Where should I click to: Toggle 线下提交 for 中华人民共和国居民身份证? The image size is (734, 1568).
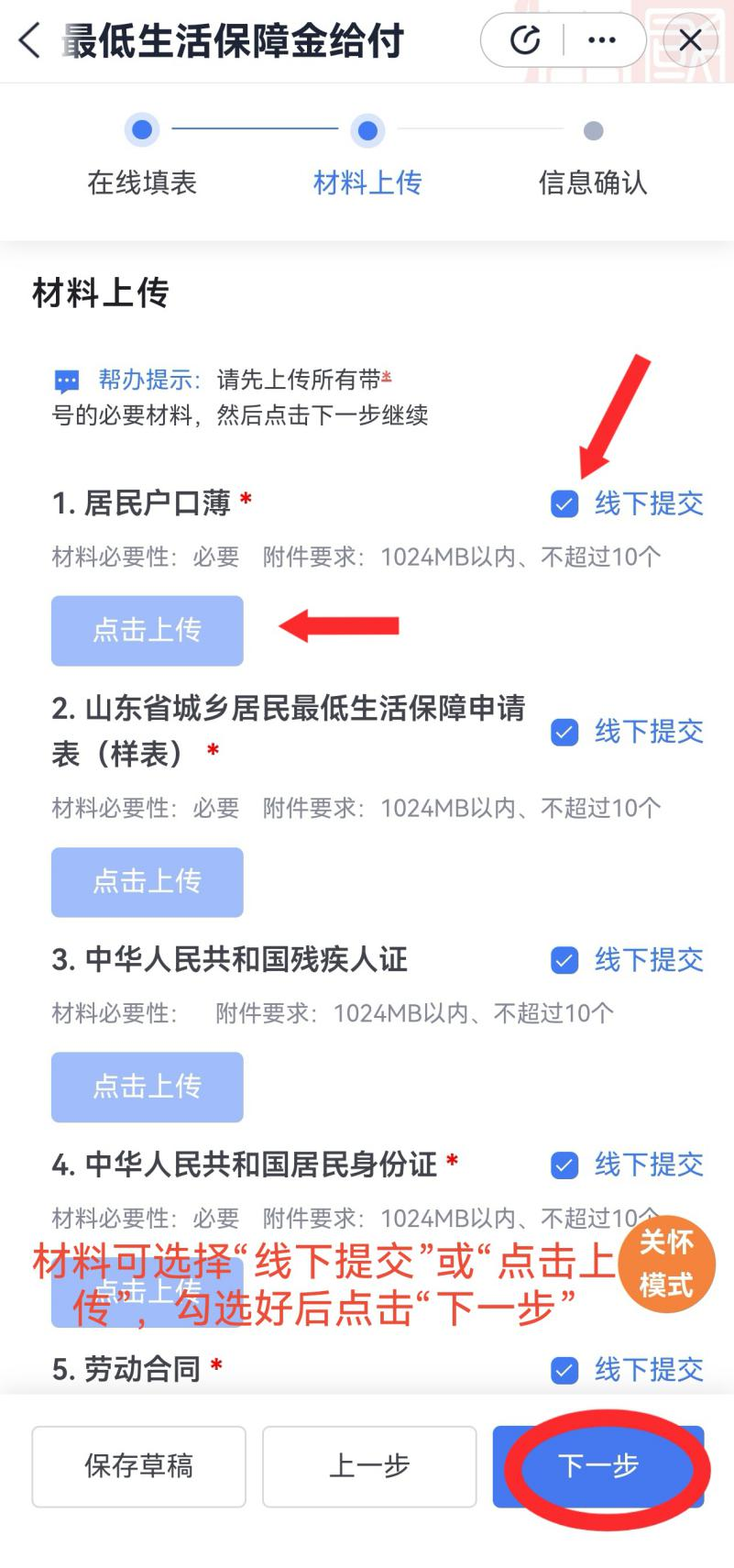564,1165
